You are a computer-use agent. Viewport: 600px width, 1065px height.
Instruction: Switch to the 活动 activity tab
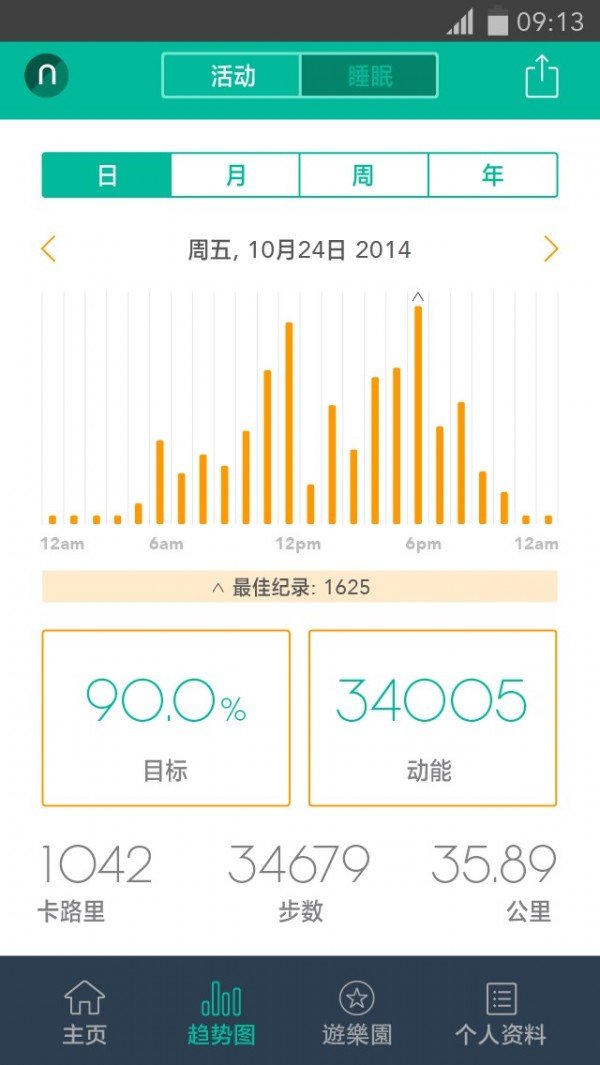[232, 76]
